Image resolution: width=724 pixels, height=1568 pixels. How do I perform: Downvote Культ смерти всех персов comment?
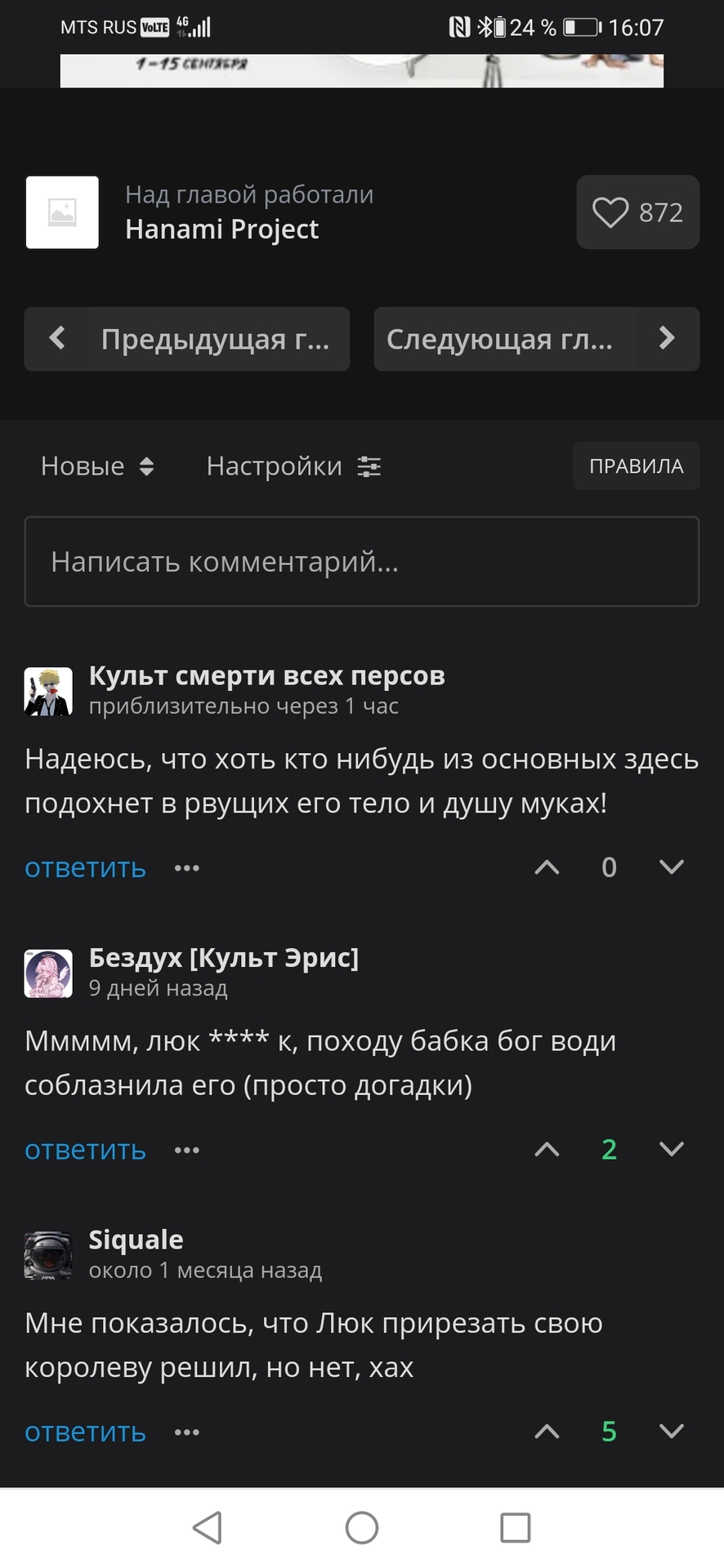pos(671,867)
